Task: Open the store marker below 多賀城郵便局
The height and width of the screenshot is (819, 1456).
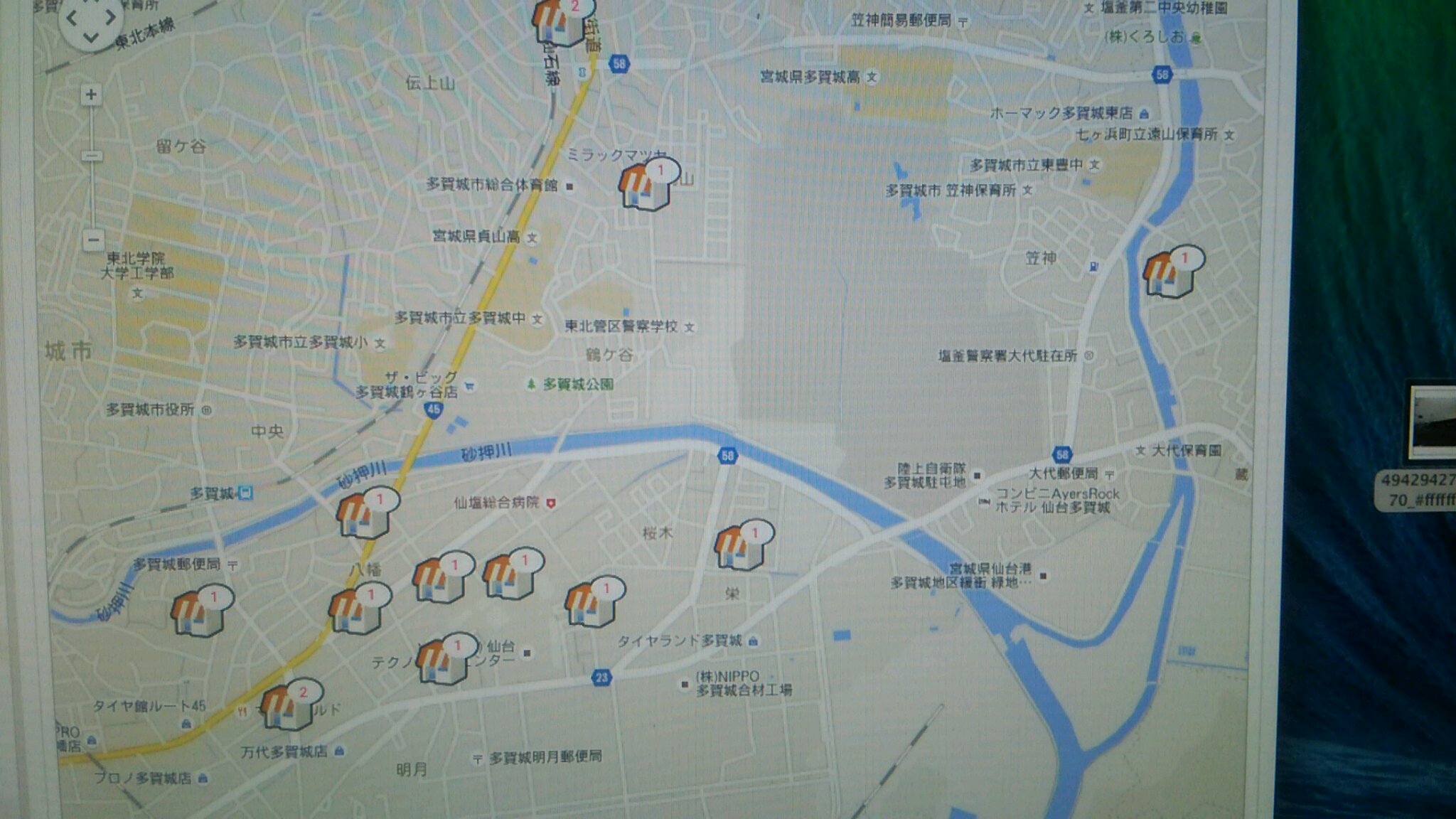Action: pos(199,611)
